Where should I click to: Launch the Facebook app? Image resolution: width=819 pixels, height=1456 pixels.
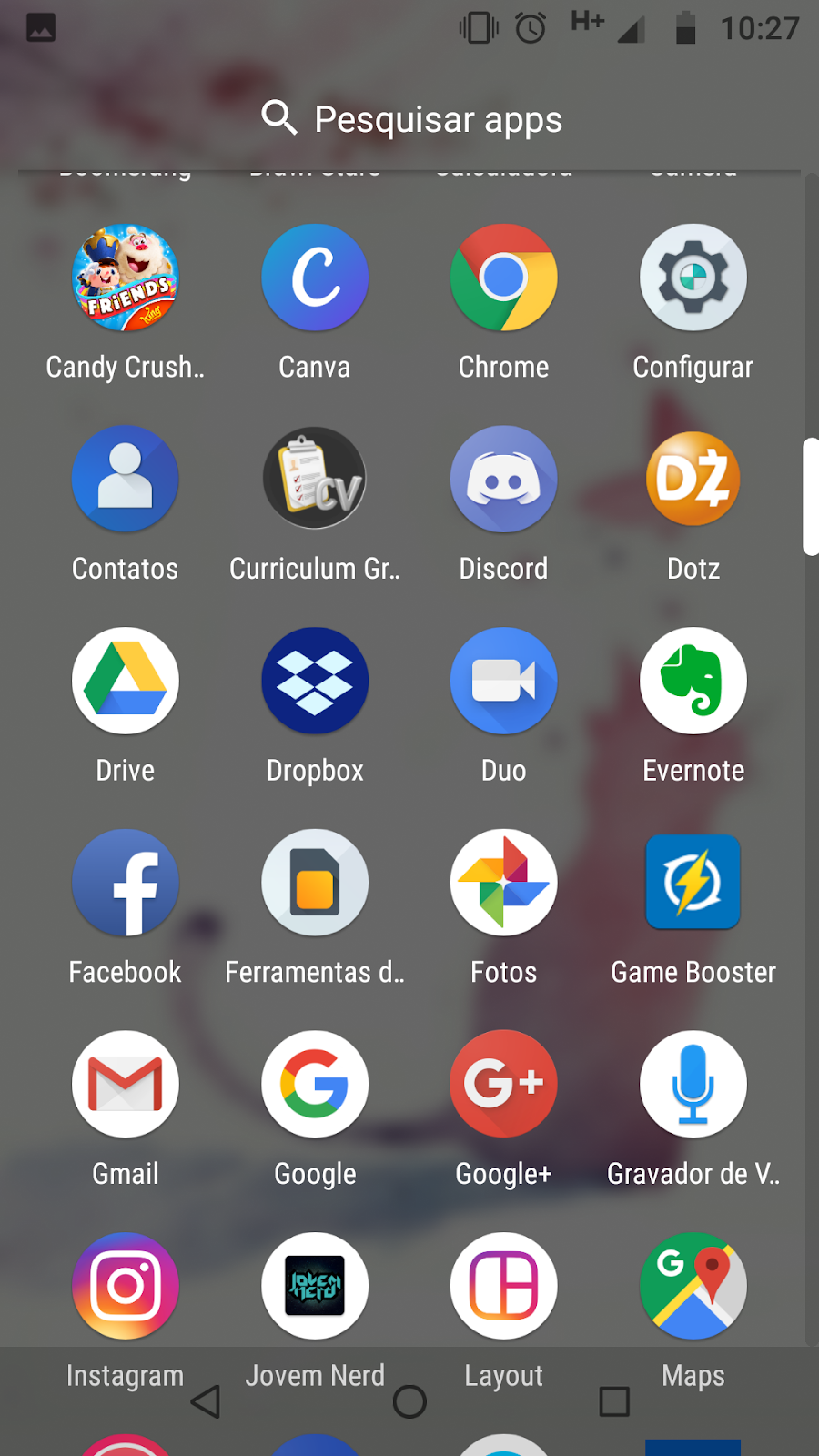[126, 884]
